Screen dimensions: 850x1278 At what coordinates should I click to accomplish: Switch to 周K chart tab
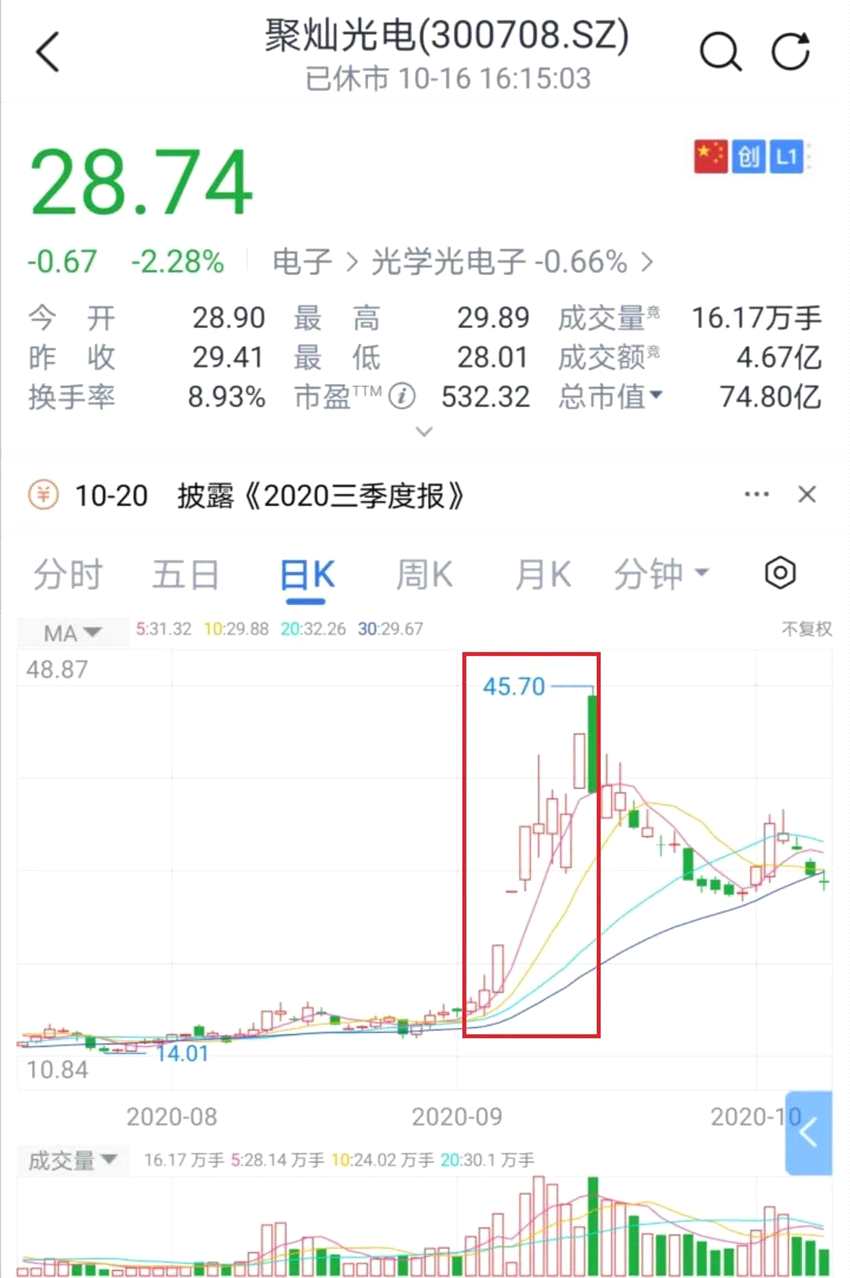click(x=424, y=575)
